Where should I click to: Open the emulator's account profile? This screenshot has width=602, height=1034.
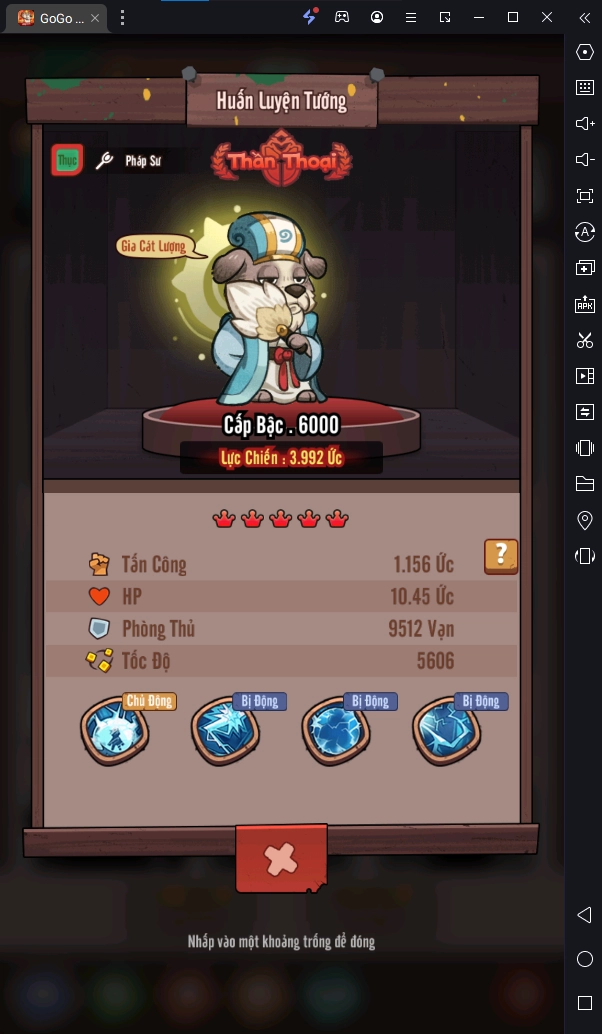tap(376, 17)
